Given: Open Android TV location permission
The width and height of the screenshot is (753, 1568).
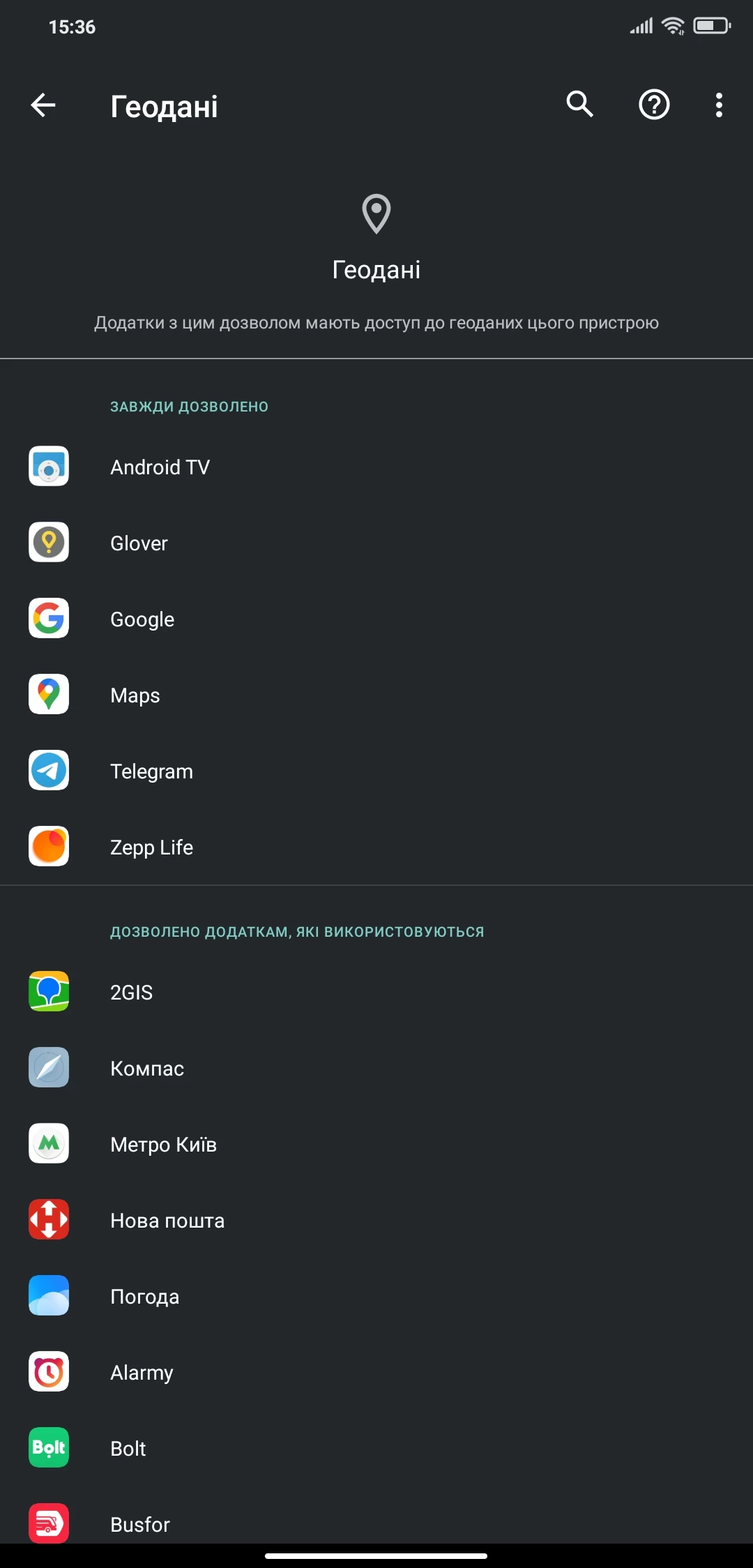Looking at the screenshot, I should point(160,467).
